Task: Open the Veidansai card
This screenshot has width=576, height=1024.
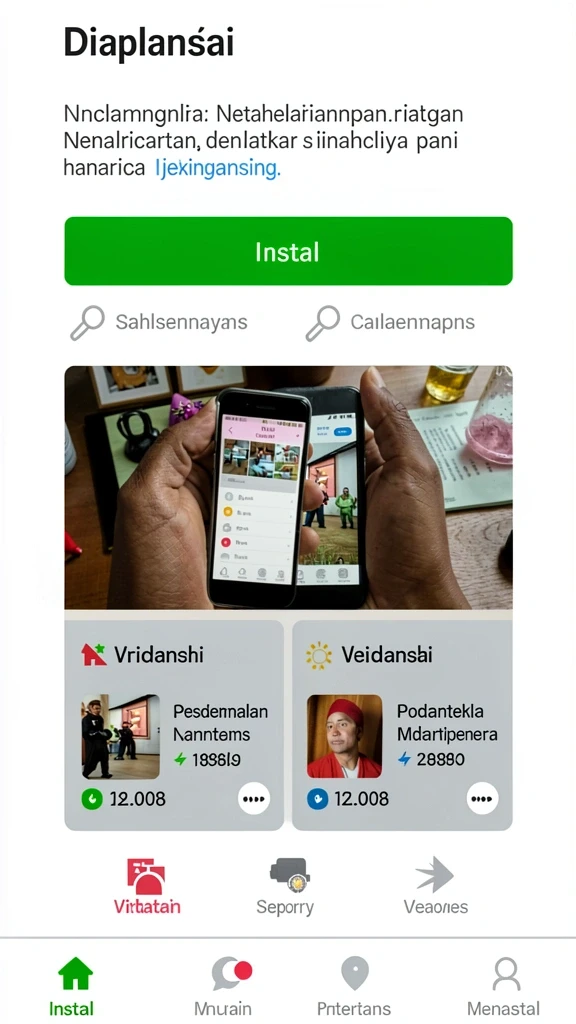Action: pyautogui.click(x=402, y=725)
